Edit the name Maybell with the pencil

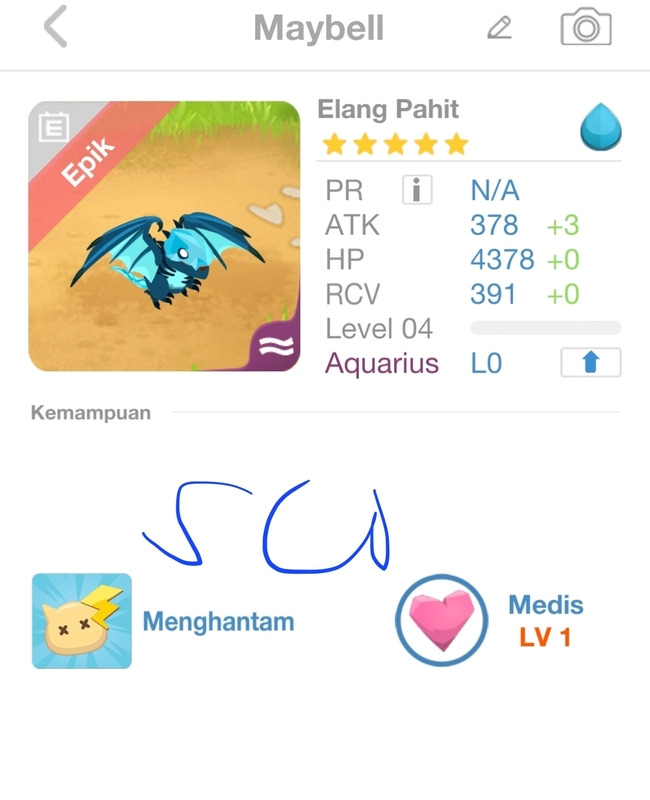click(x=499, y=28)
